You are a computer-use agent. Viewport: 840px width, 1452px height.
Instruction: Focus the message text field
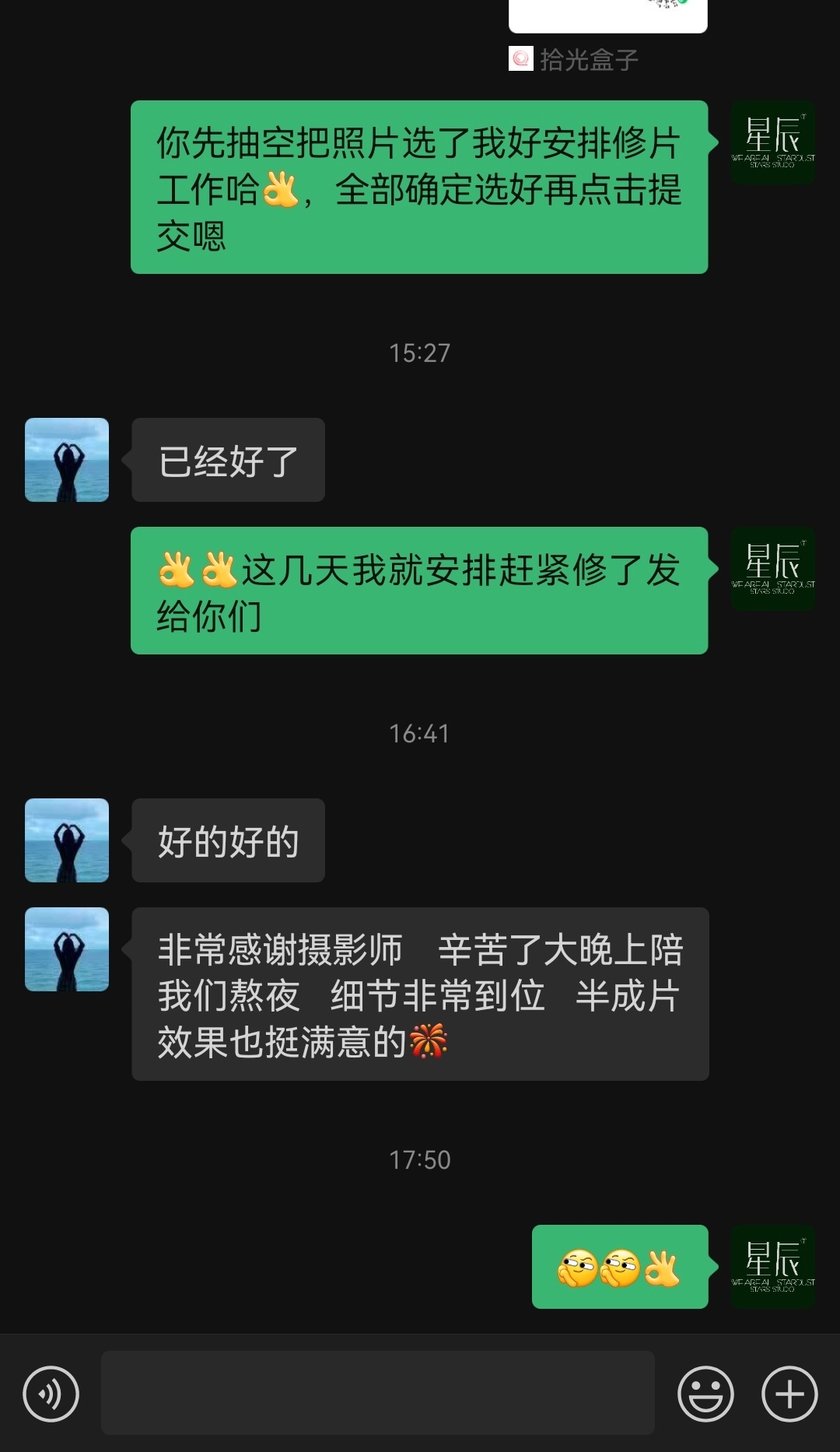point(378,1393)
